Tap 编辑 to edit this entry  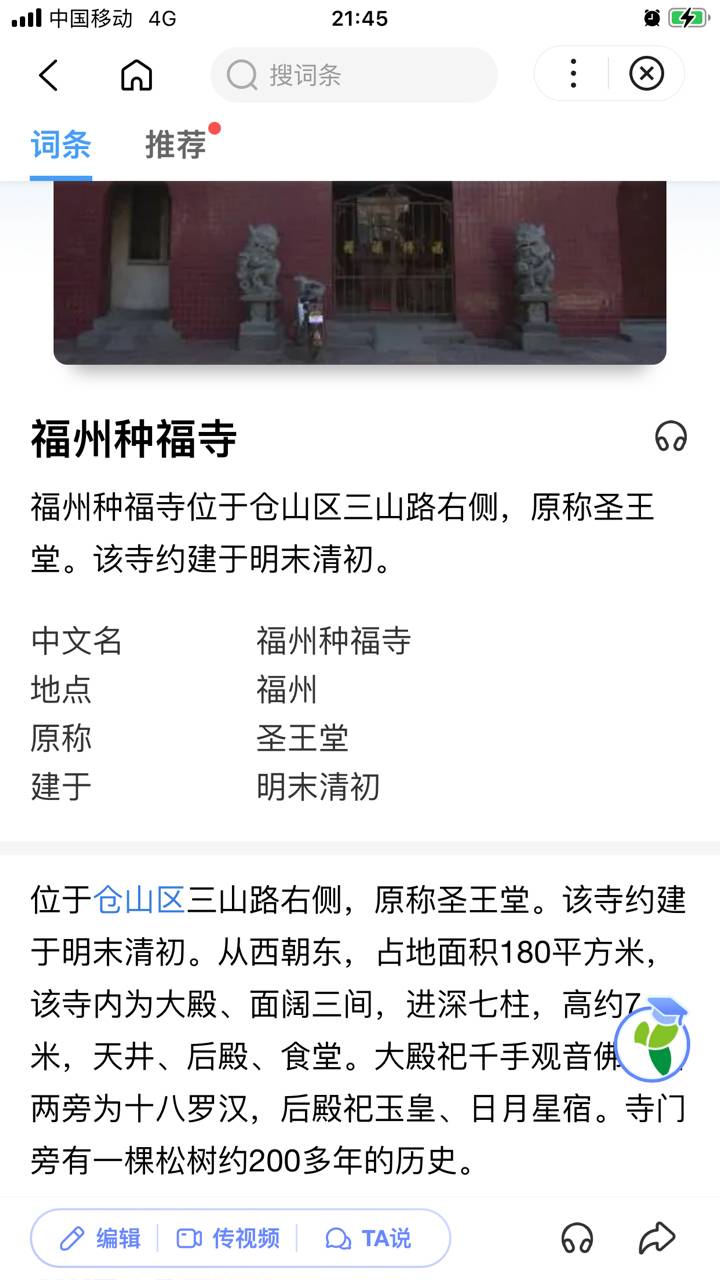[100, 1238]
